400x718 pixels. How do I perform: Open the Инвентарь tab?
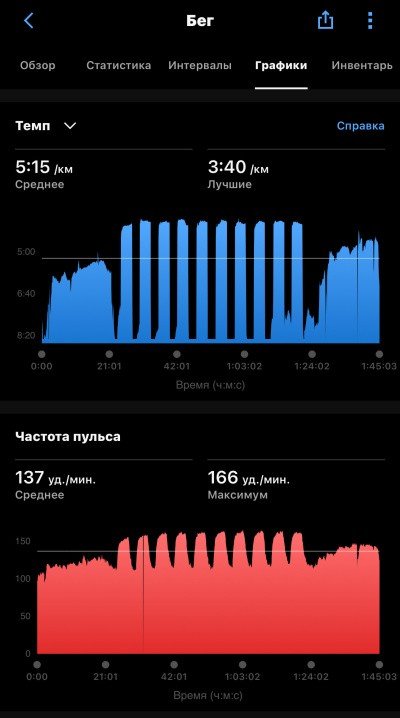(362, 65)
